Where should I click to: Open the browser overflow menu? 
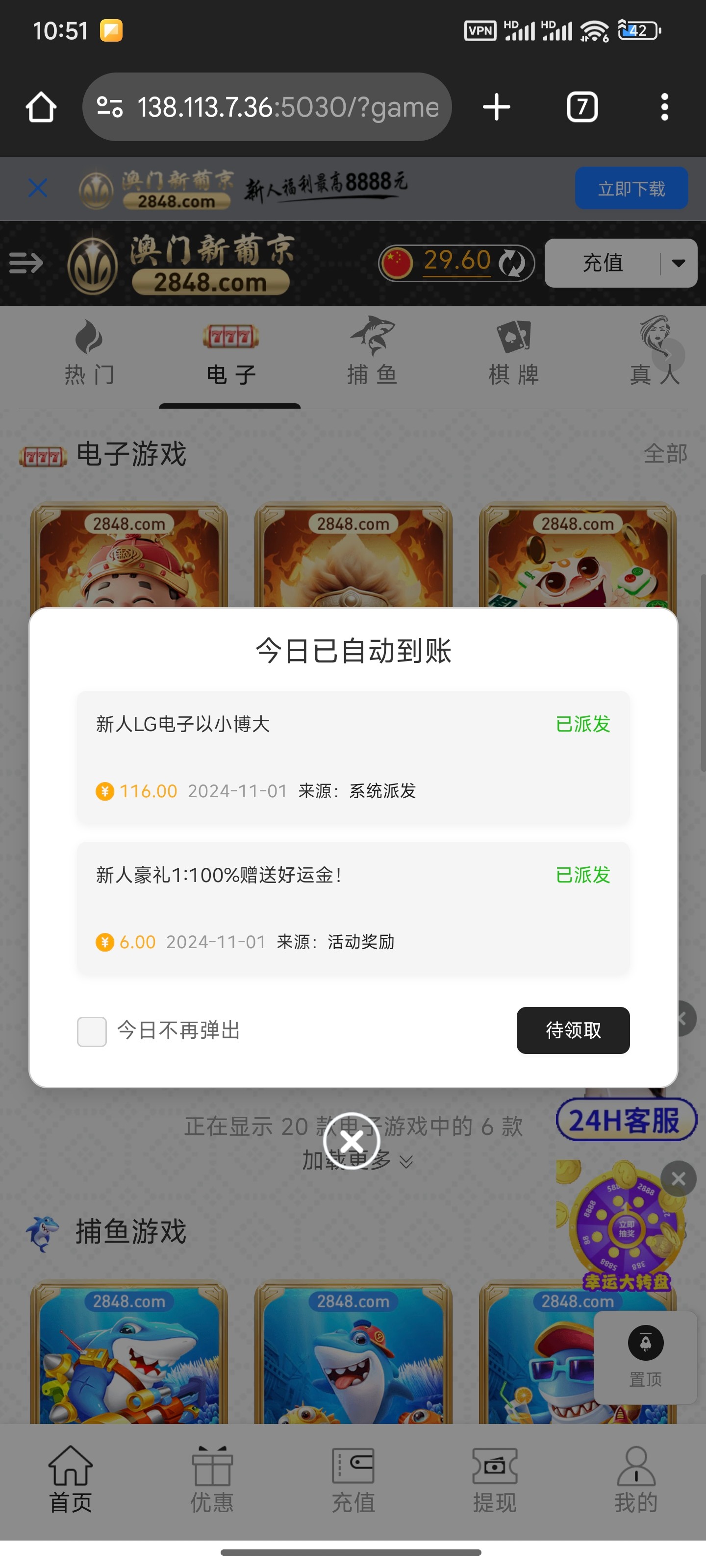point(665,107)
